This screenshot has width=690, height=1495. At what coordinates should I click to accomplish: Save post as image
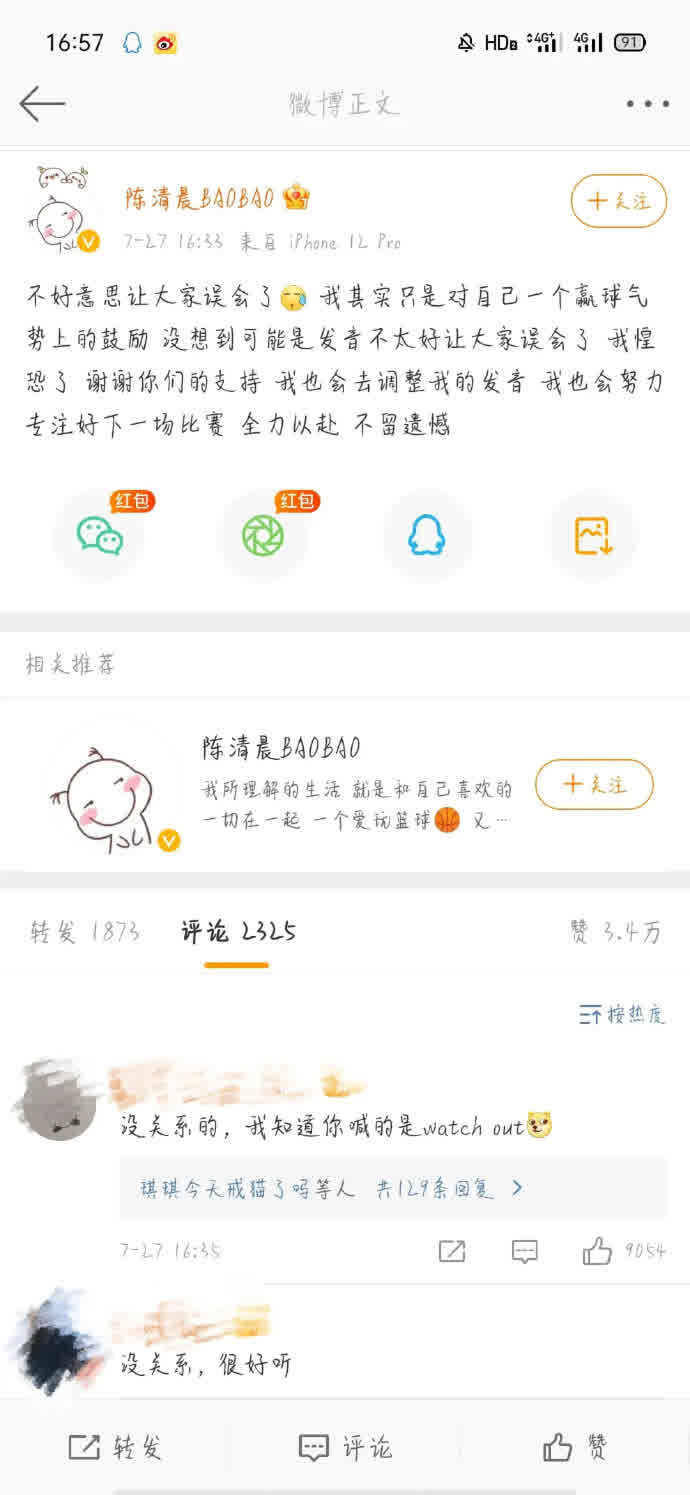pos(592,537)
